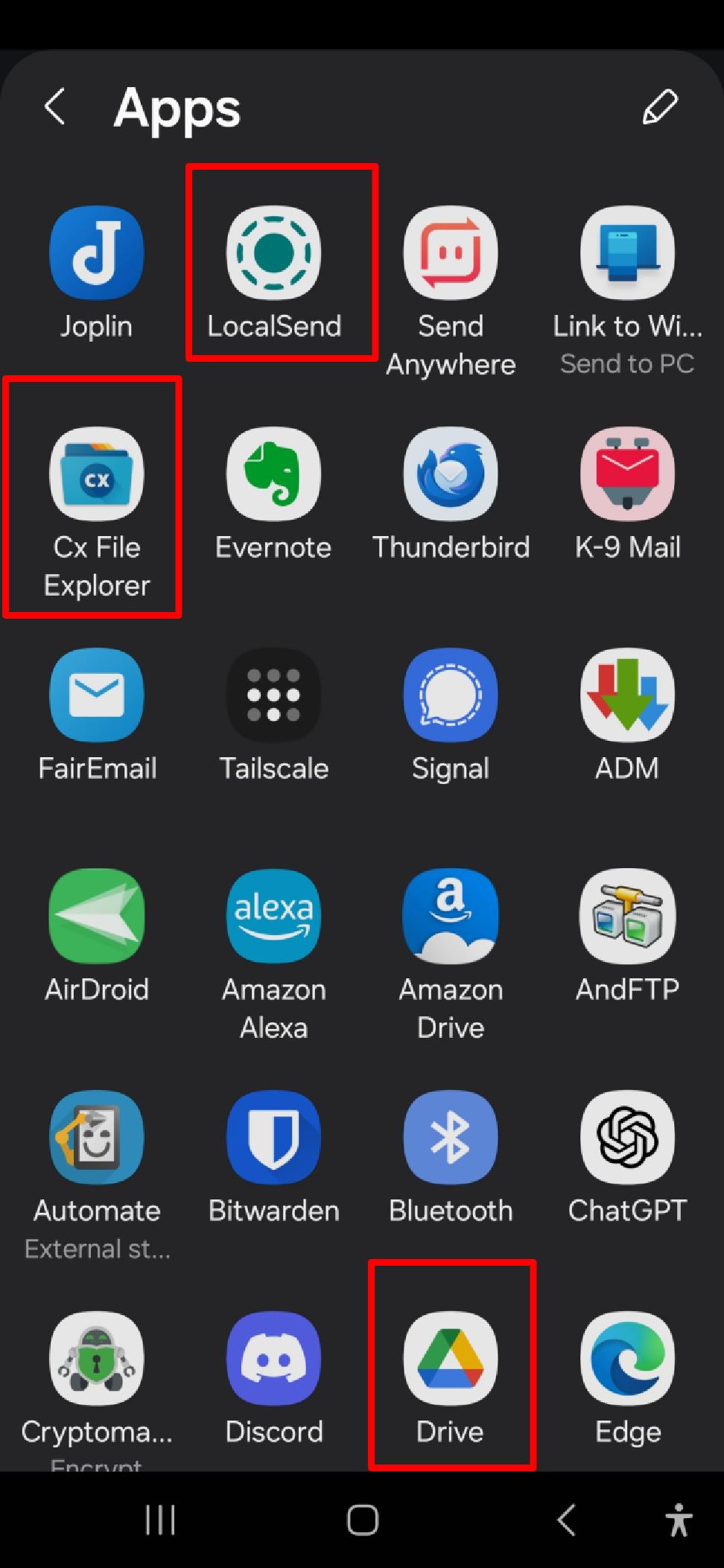Share with Thunderbird
The image size is (724, 1568).
(x=451, y=494)
